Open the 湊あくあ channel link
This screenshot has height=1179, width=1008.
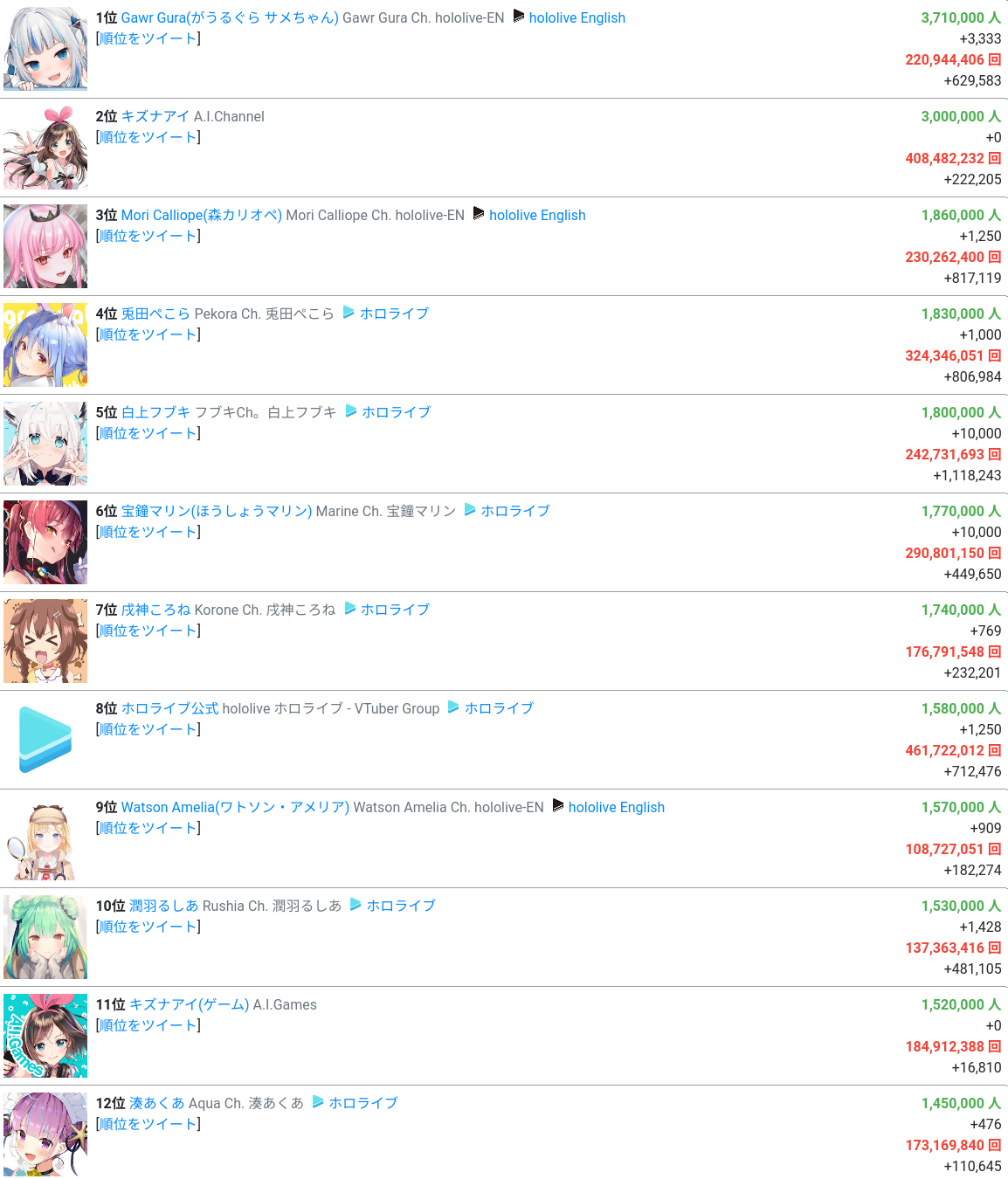point(156,1103)
